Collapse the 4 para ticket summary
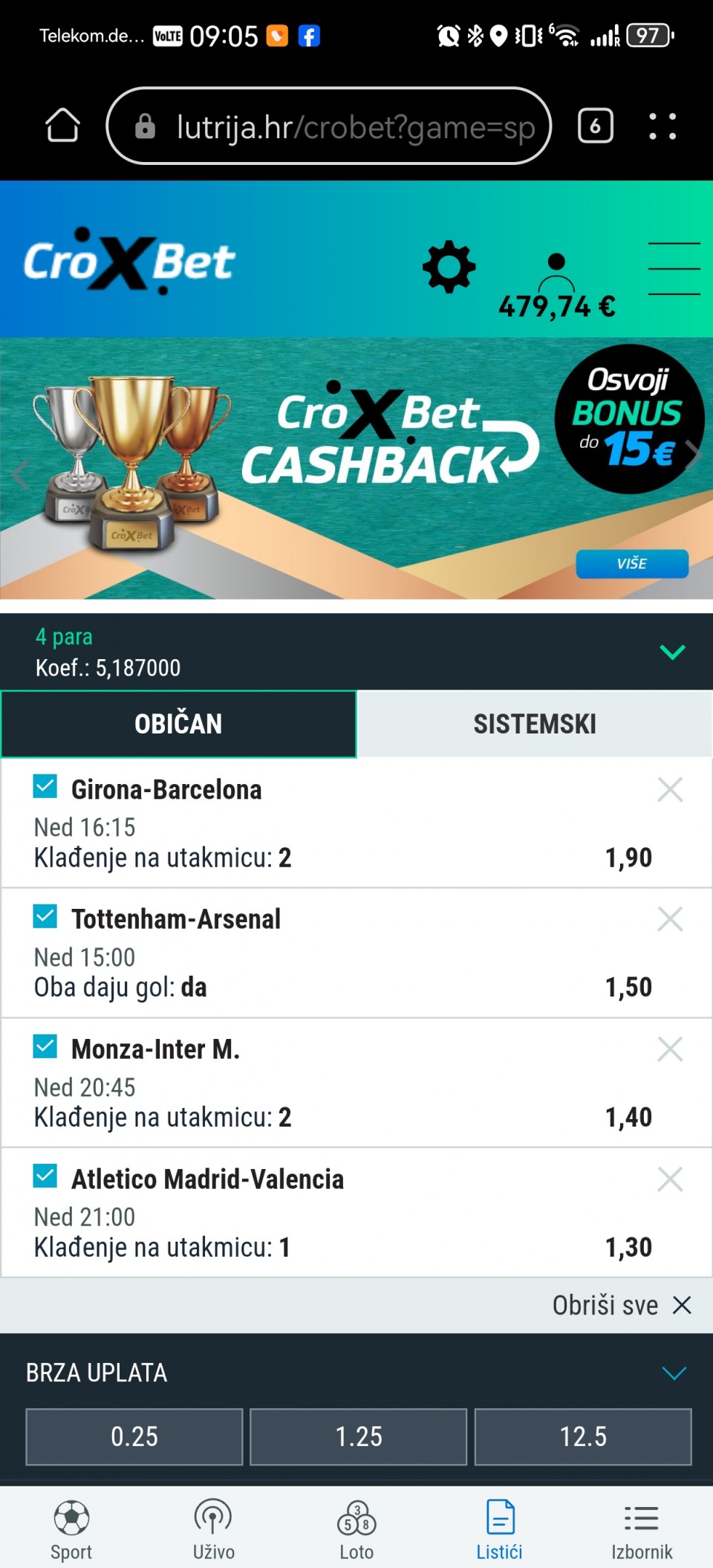Image resolution: width=713 pixels, height=1568 pixels. point(672,652)
